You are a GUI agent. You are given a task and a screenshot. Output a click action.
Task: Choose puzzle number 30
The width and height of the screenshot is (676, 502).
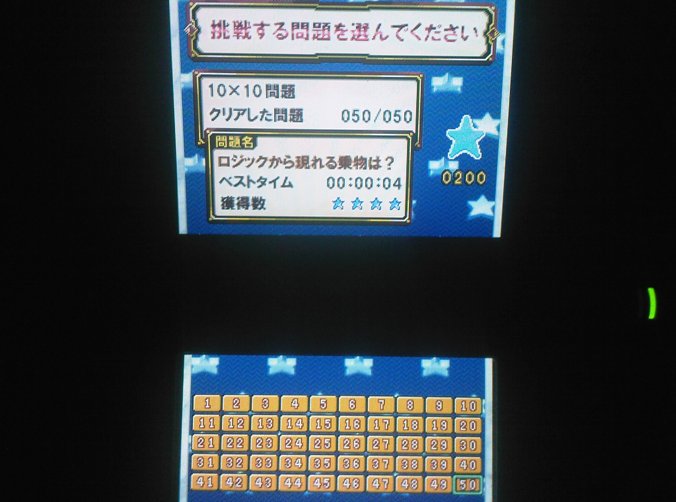[x=467, y=445]
